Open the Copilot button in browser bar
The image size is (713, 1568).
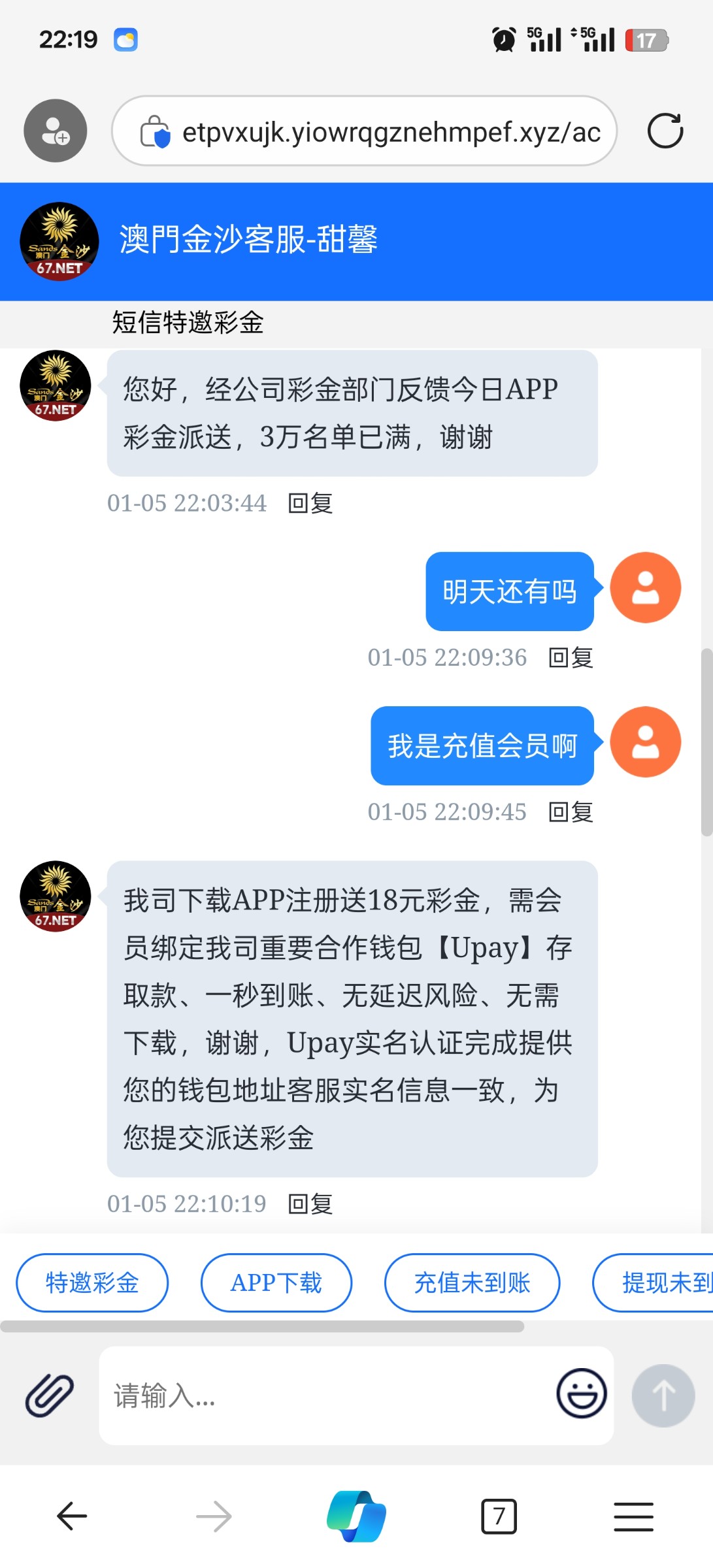[x=356, y=1516]
